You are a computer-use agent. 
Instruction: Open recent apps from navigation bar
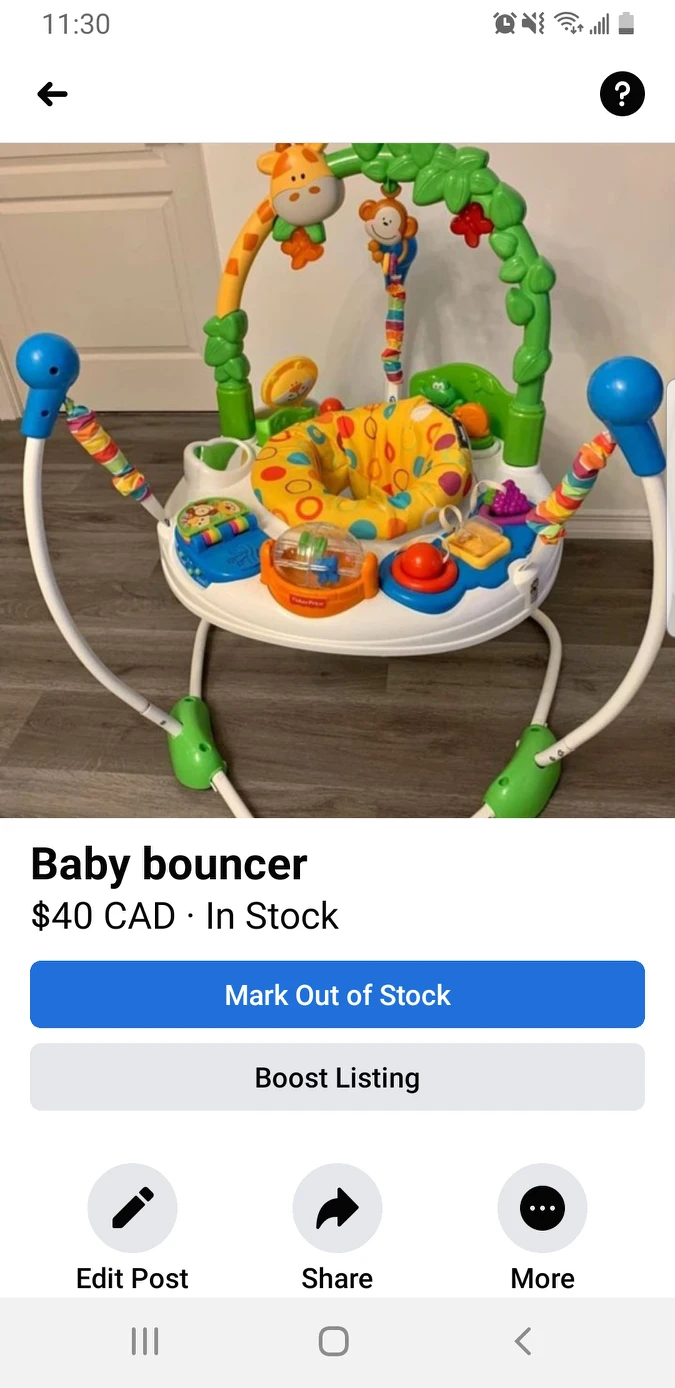pos(145,1341)
